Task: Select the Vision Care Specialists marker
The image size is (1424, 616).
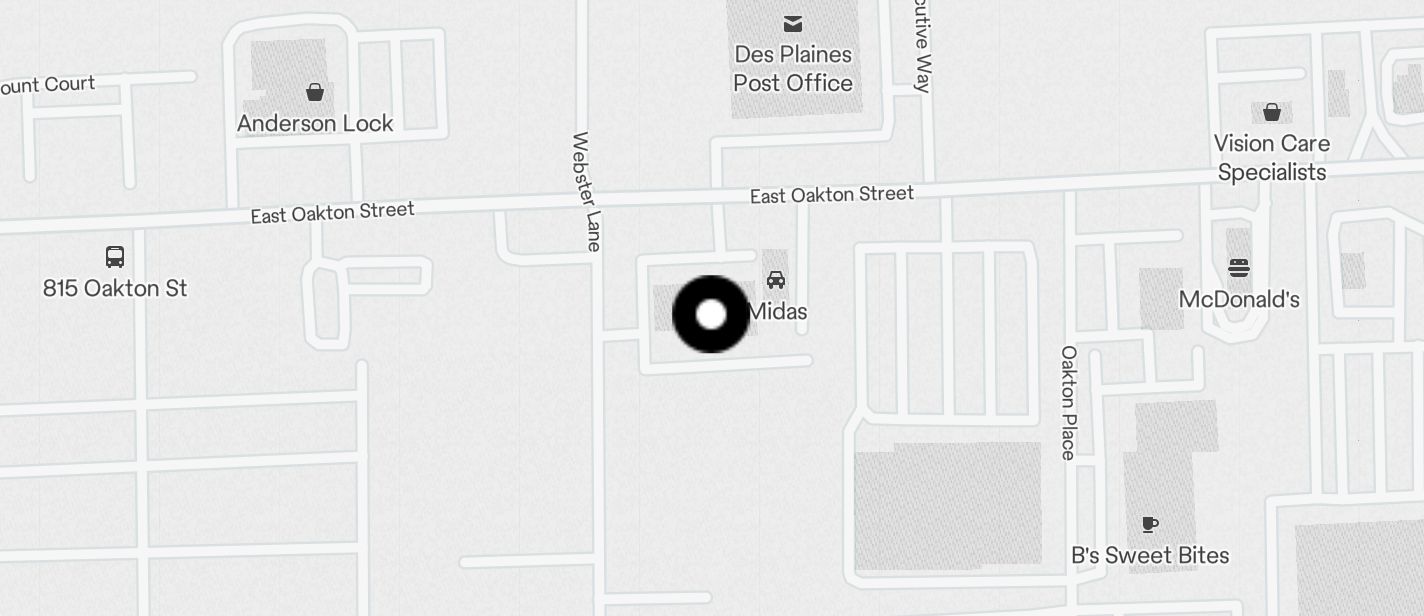Action: (x=1272, y=112)
